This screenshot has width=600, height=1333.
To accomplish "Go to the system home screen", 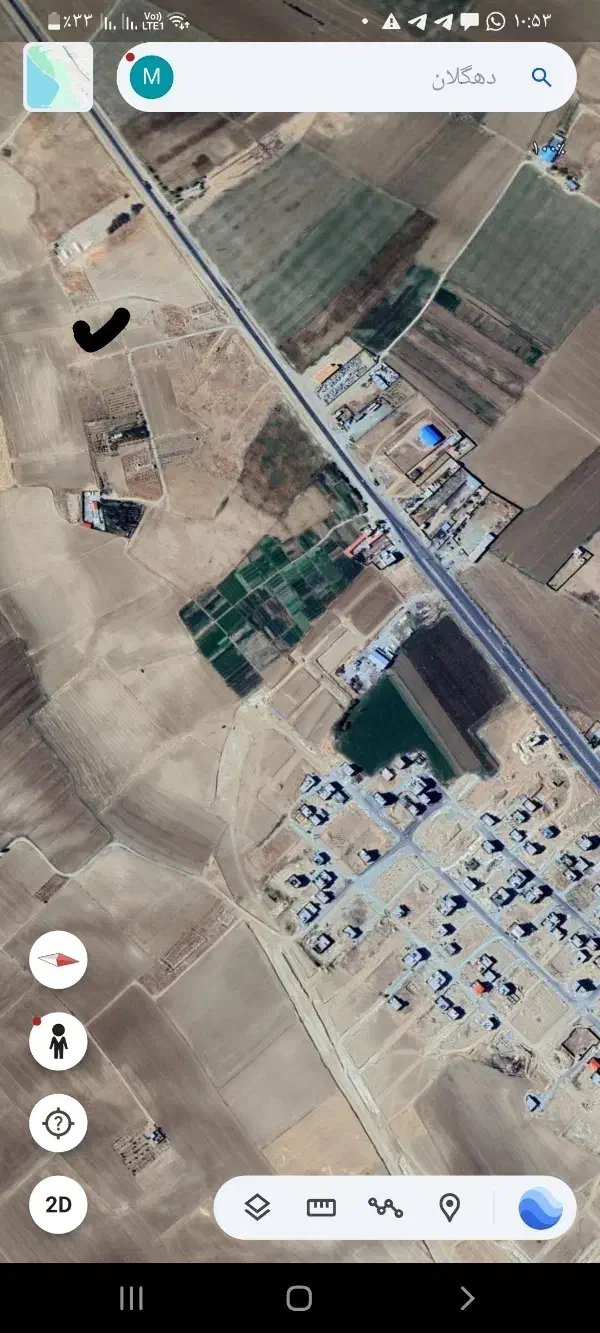I will pyautogui.click(x=299, y=1298).
